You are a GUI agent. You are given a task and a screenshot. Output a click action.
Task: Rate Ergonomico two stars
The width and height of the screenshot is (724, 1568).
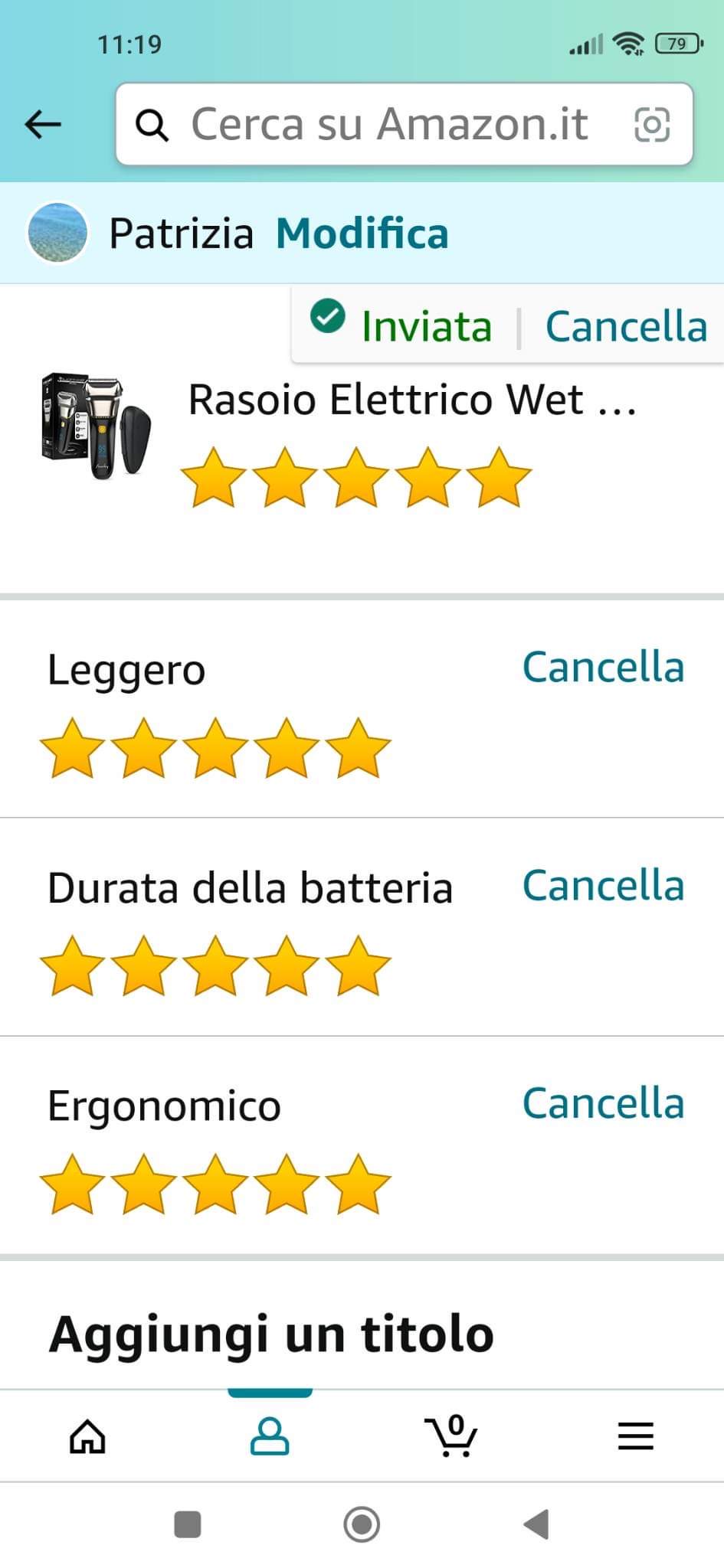pyautogui.click(x=144, y=1184)
